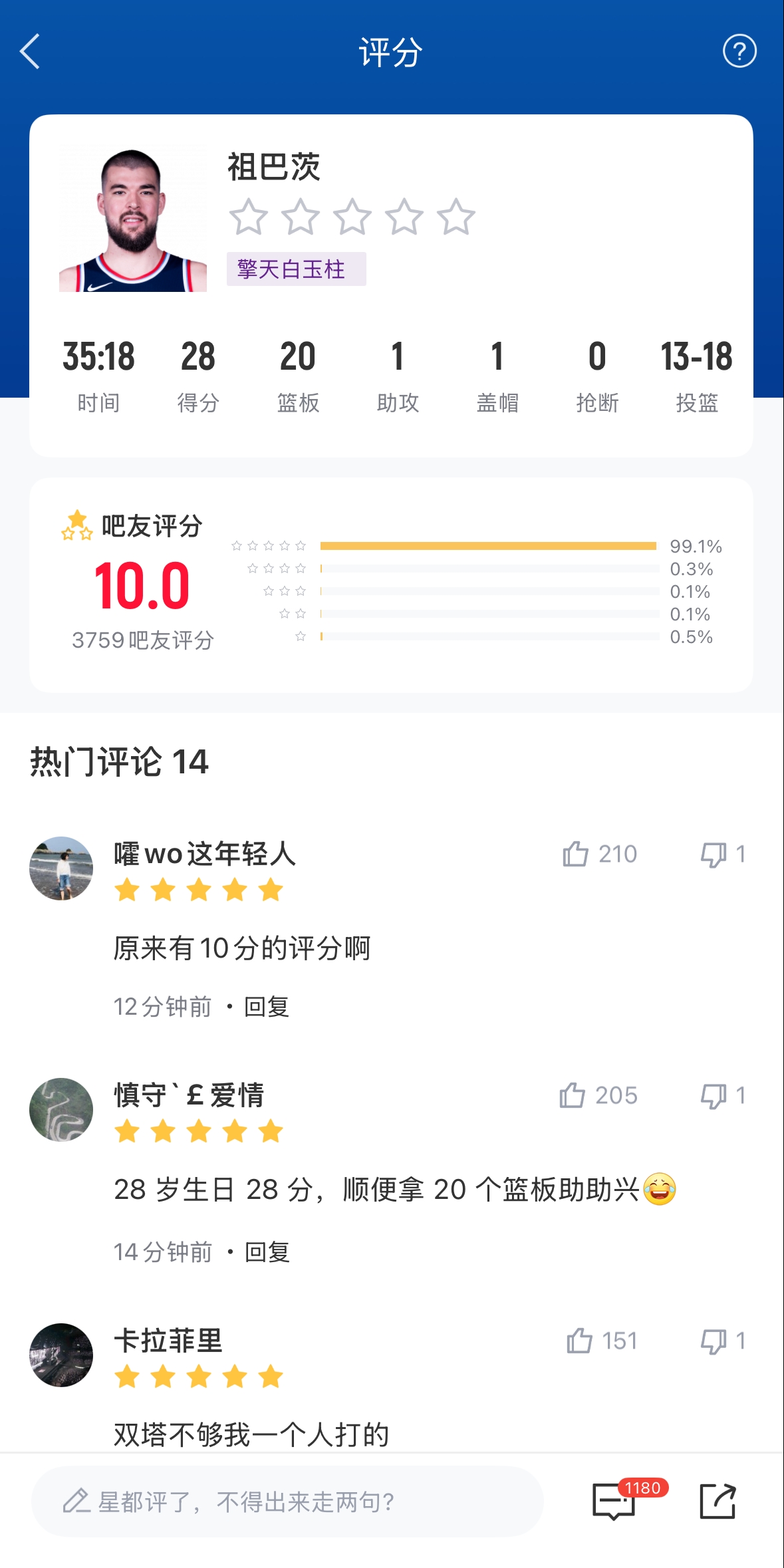Viewport: 784px width, 1568px height.
Task: Open 祖巴茨's player photo
Action: click(133, 219)
